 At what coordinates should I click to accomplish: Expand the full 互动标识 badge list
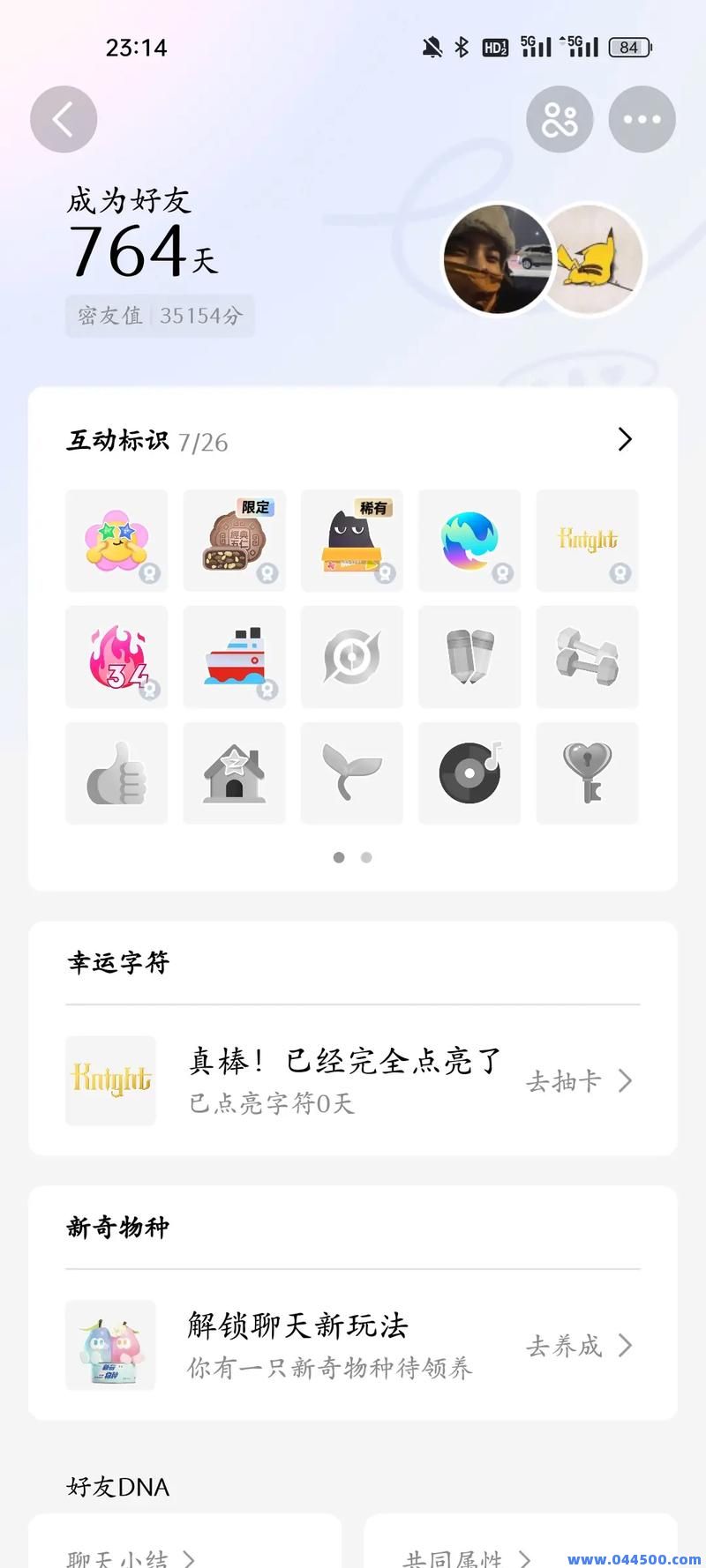[x=626, y=438]
